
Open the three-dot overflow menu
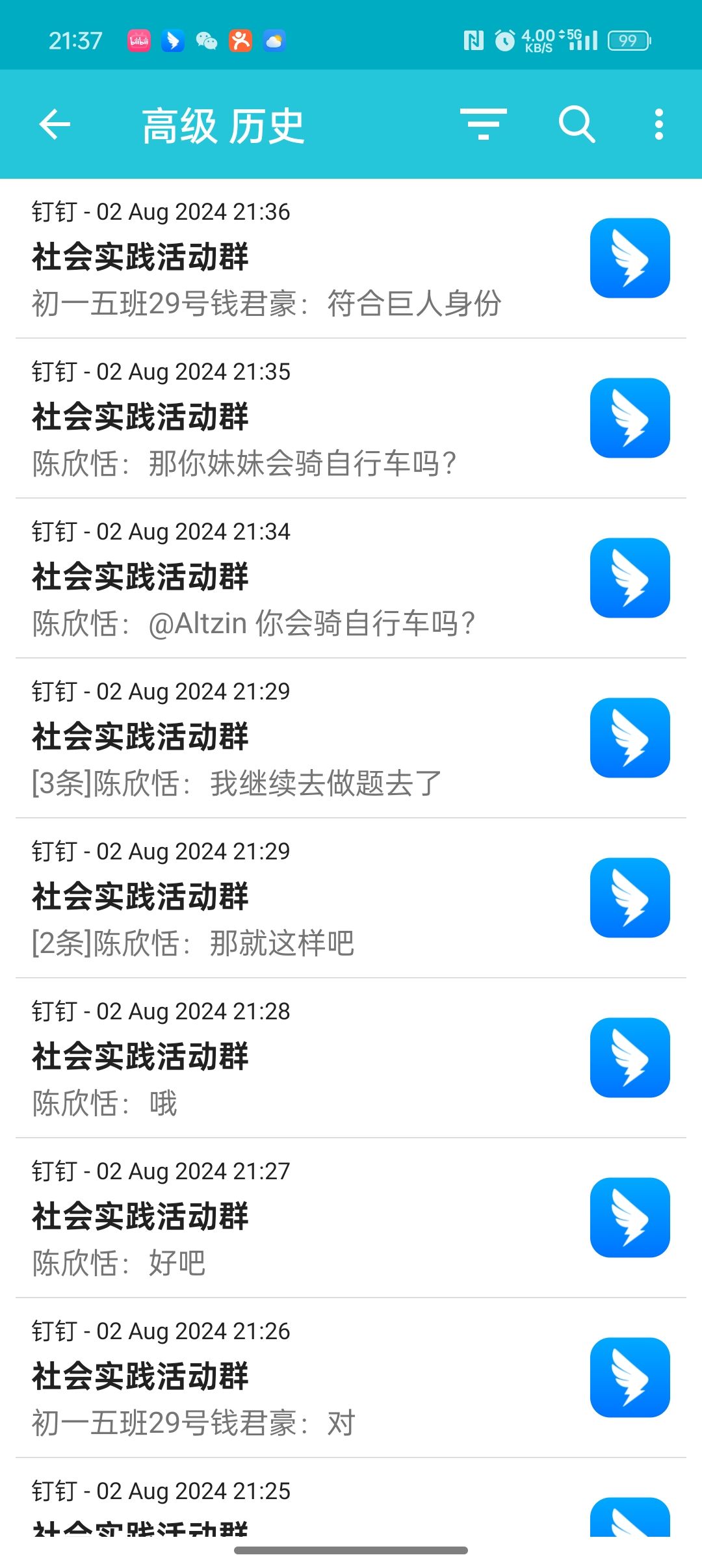(x=658, y=124)
